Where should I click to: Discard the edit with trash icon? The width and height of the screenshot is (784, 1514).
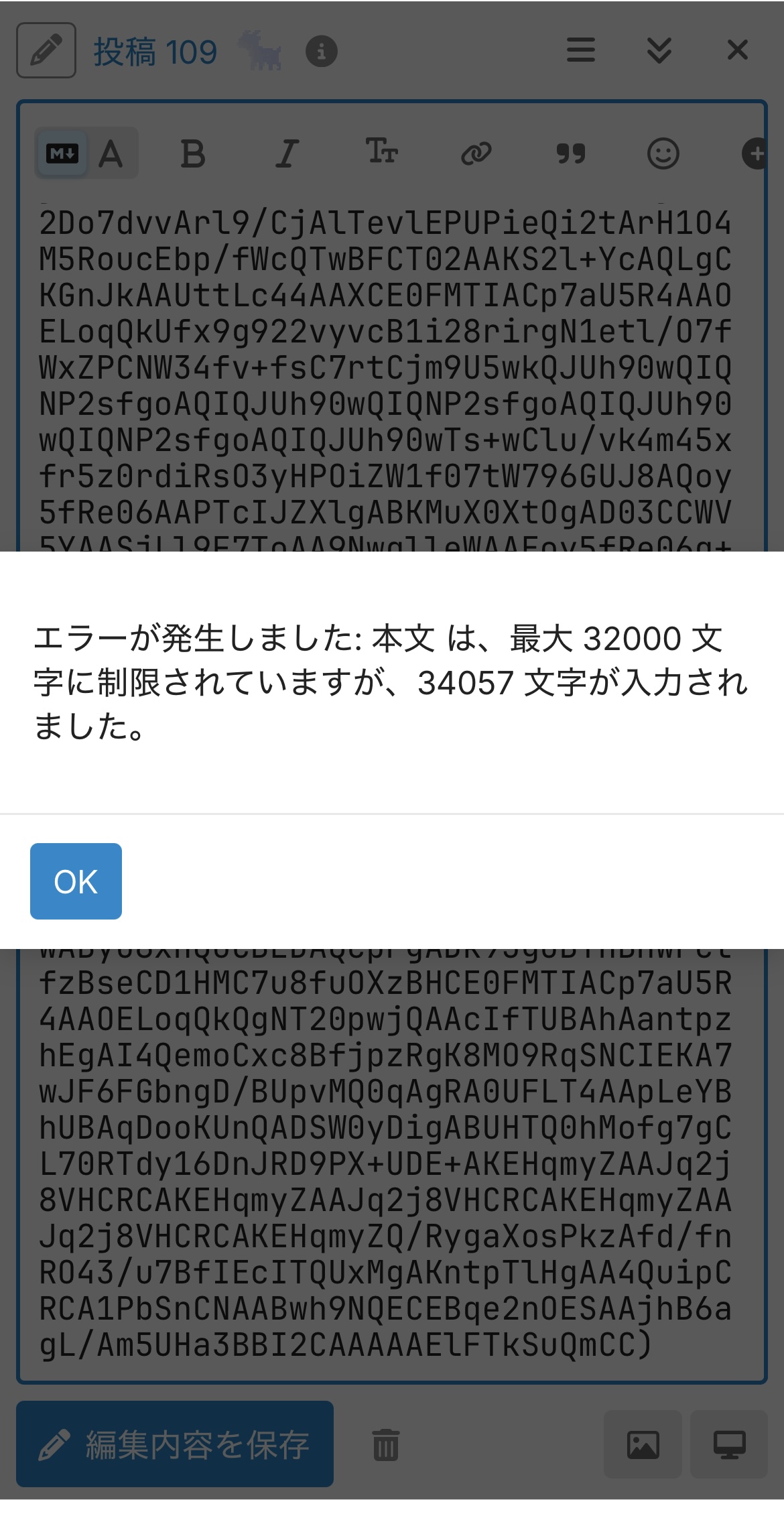coord(386,1444)
